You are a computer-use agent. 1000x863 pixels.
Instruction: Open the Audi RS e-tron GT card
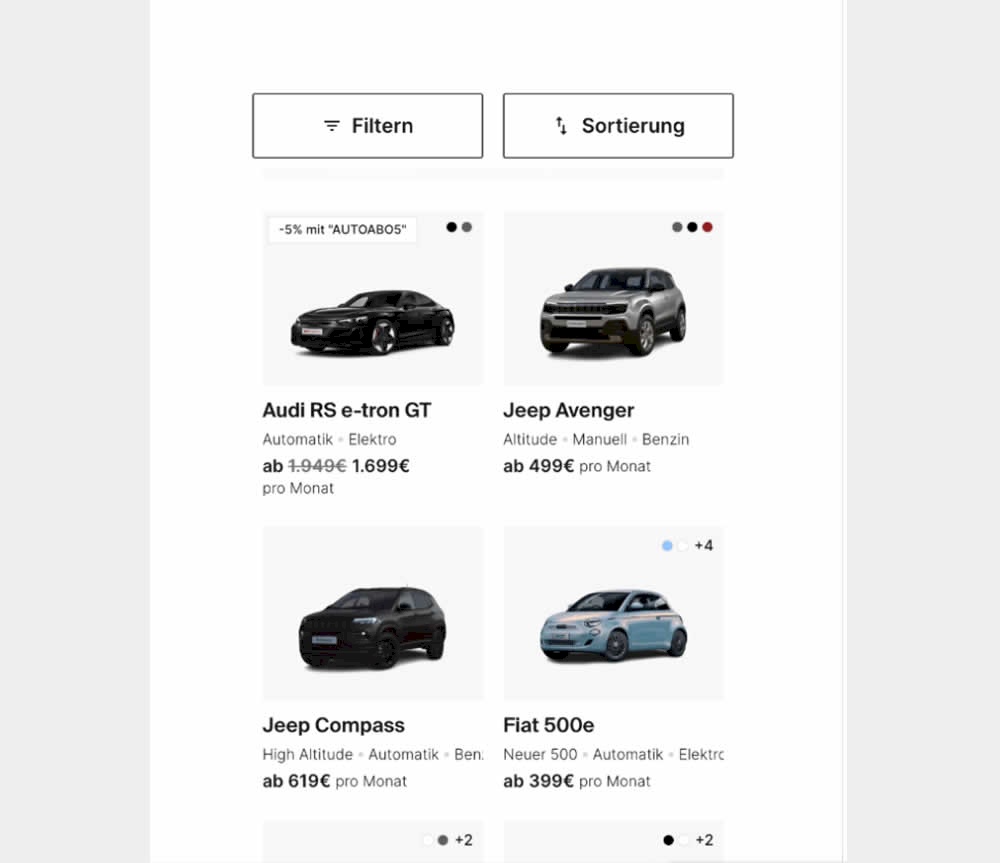[x=373, y=322]
